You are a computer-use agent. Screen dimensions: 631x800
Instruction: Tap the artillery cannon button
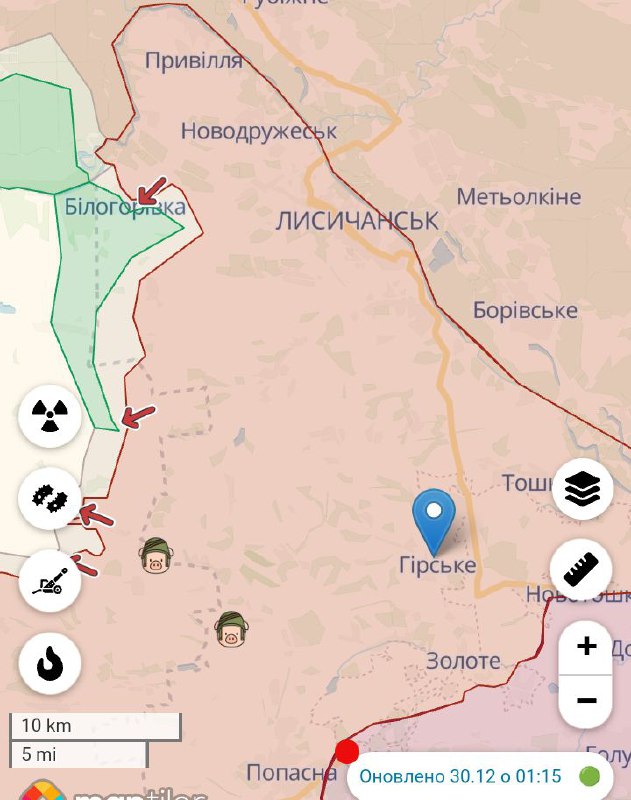pos(50,581)
